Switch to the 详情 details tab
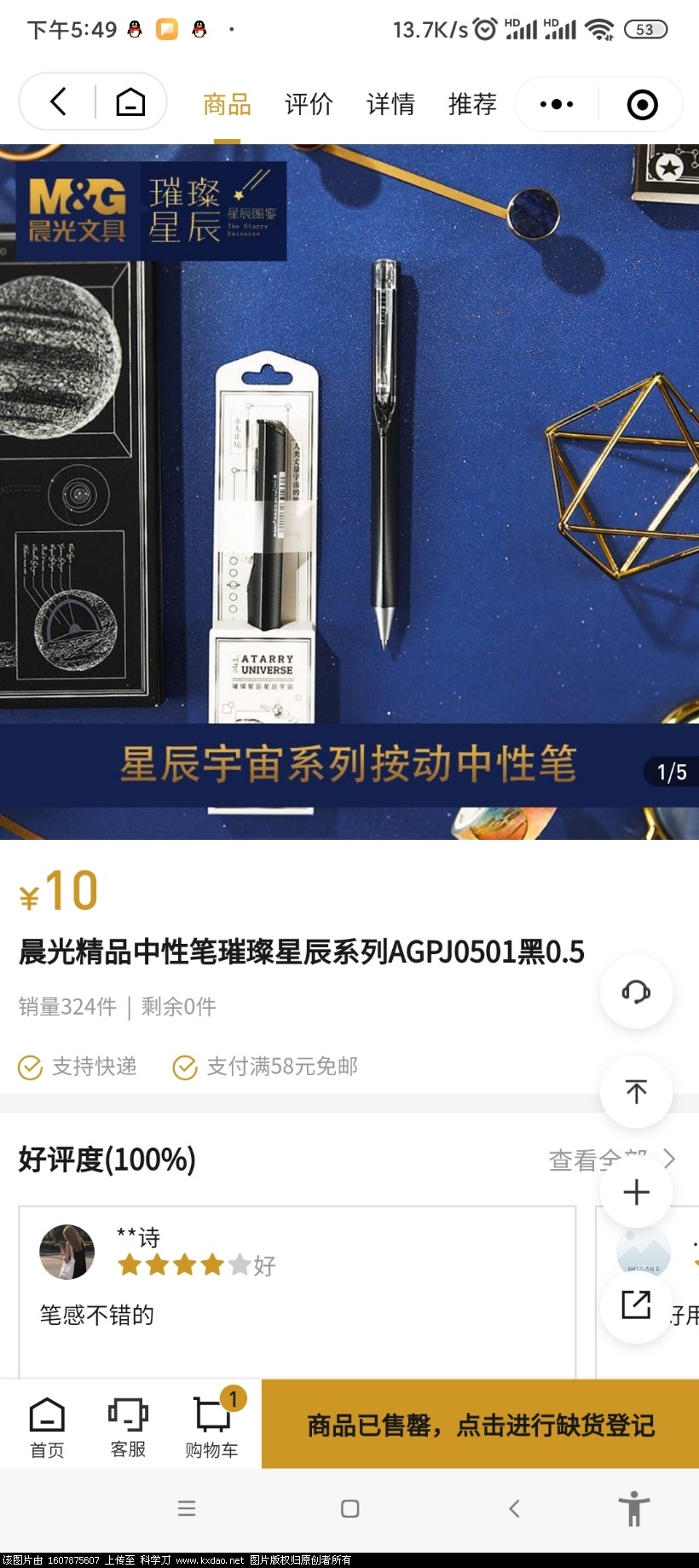 [390, 103]
